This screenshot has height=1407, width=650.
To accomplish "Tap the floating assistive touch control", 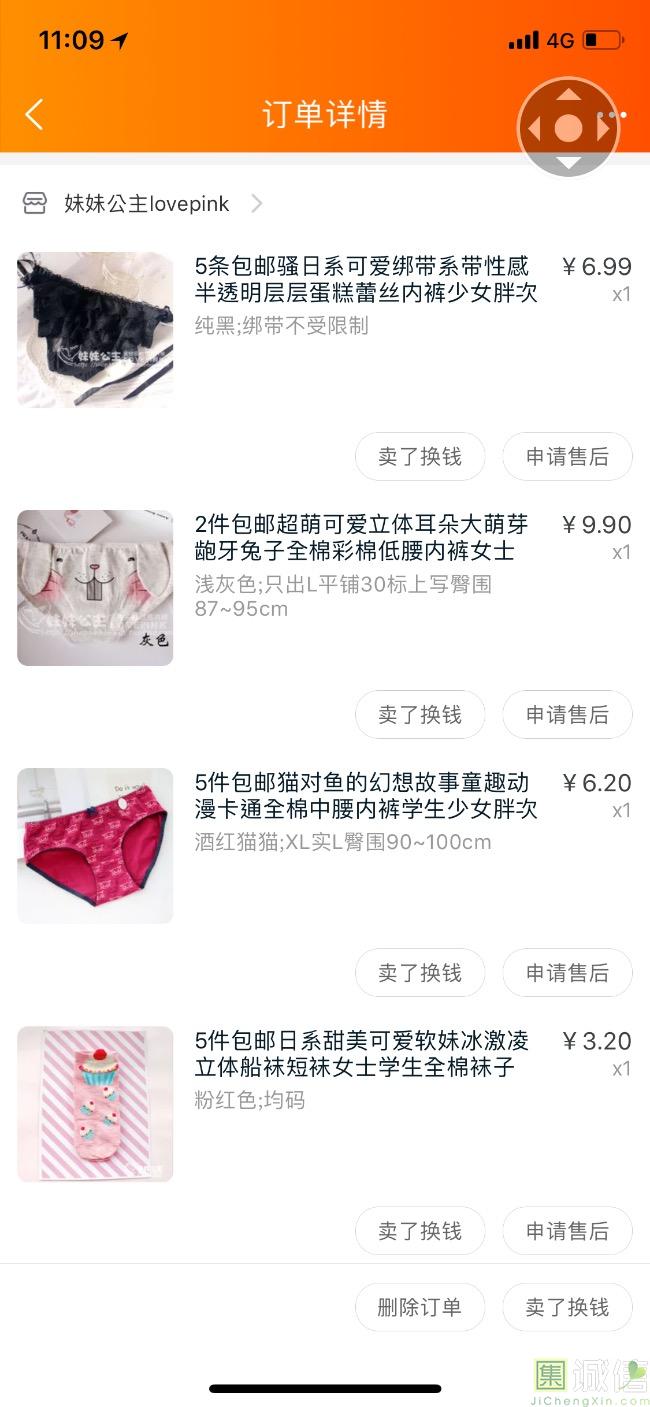I will (x=568, y=128).
